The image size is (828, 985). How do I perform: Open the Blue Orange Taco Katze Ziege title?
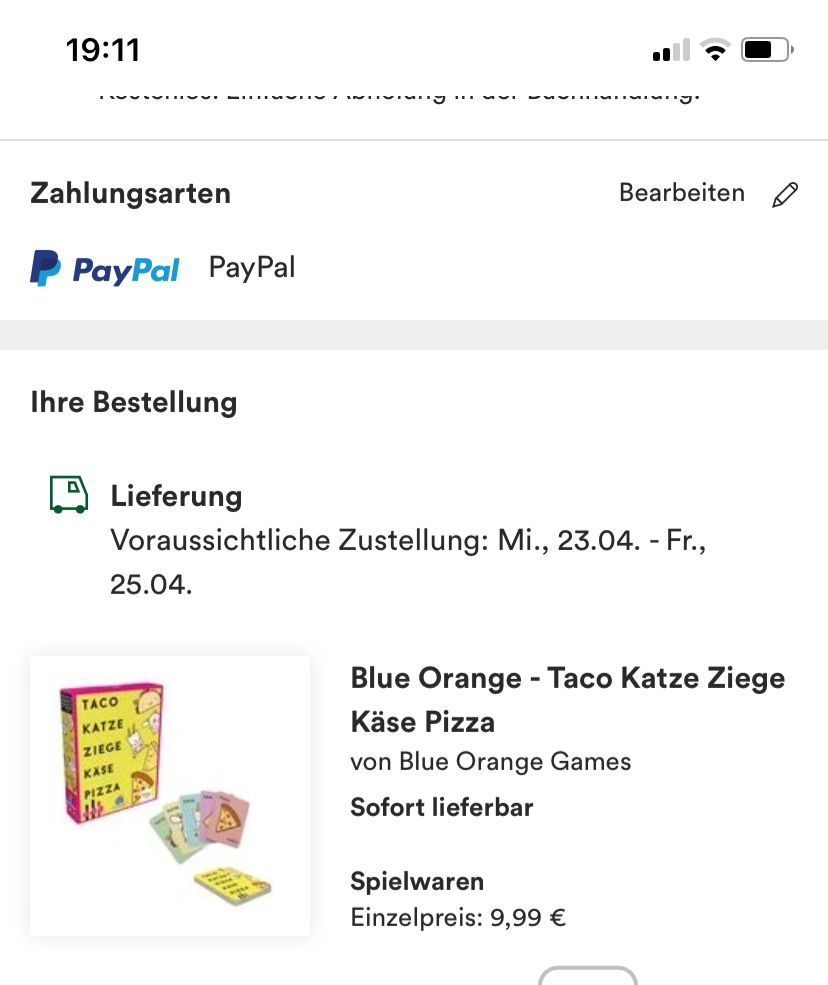click(567, 699)
